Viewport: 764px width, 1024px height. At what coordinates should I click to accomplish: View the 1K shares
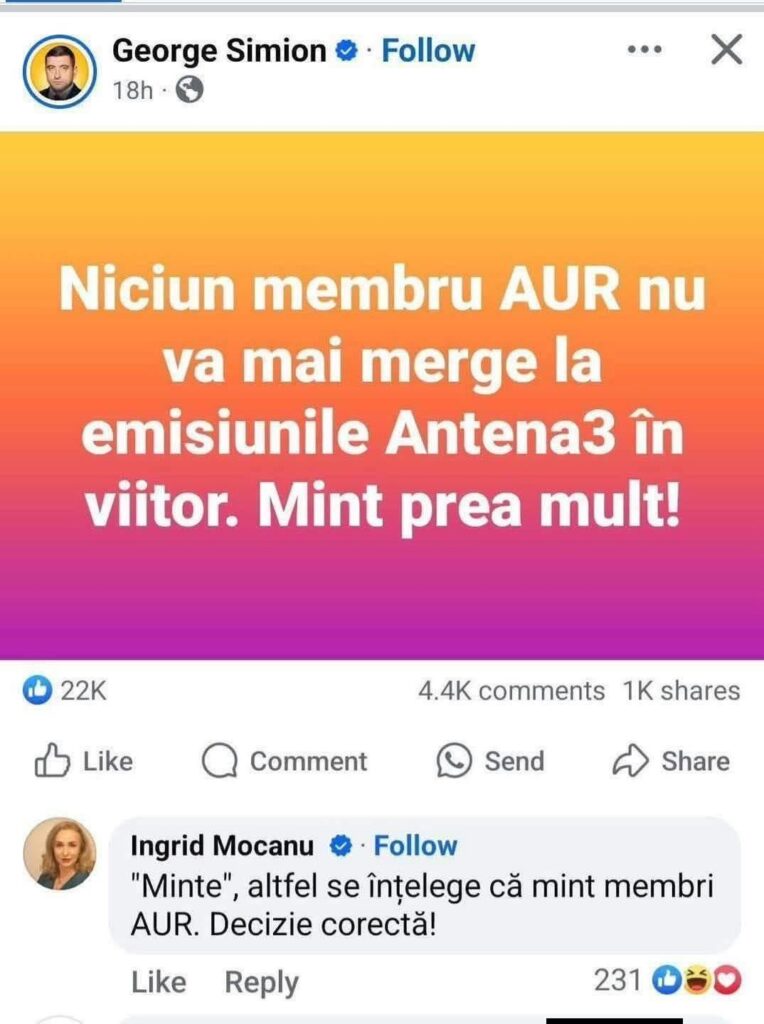pyautogui.click(x=681, y=691)
